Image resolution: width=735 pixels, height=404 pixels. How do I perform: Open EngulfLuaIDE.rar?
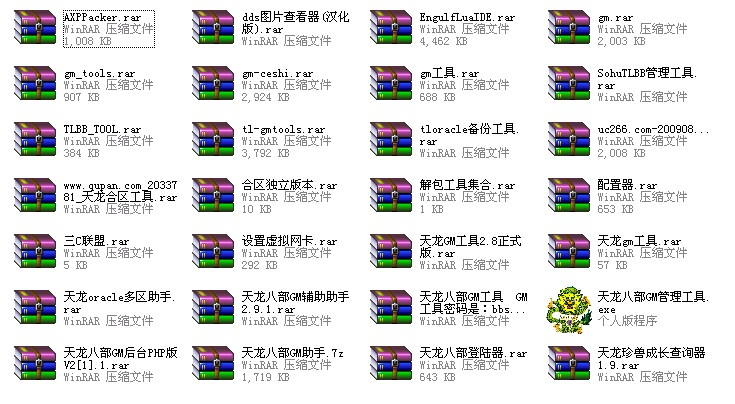(392, 28)
